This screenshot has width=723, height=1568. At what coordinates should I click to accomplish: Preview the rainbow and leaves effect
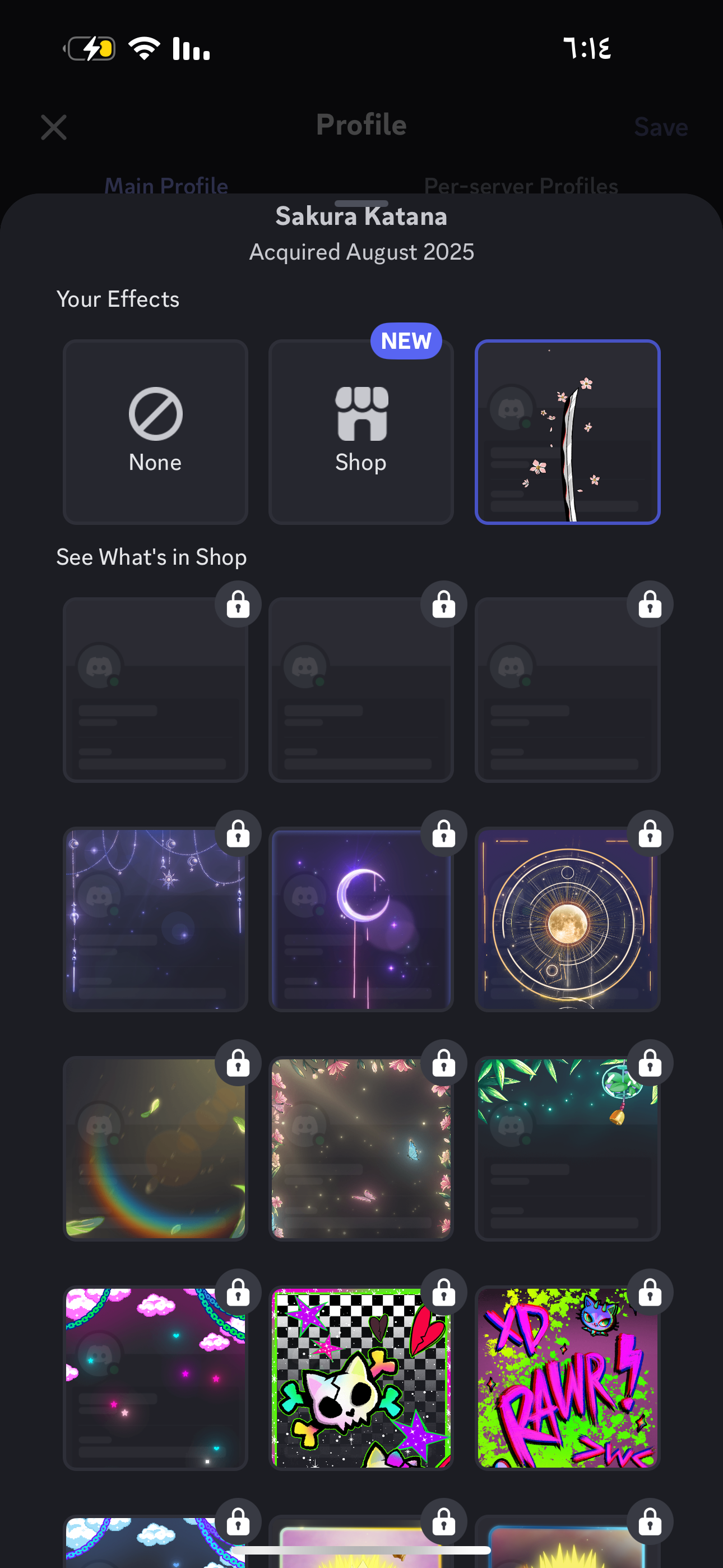tap(155, 1149)
